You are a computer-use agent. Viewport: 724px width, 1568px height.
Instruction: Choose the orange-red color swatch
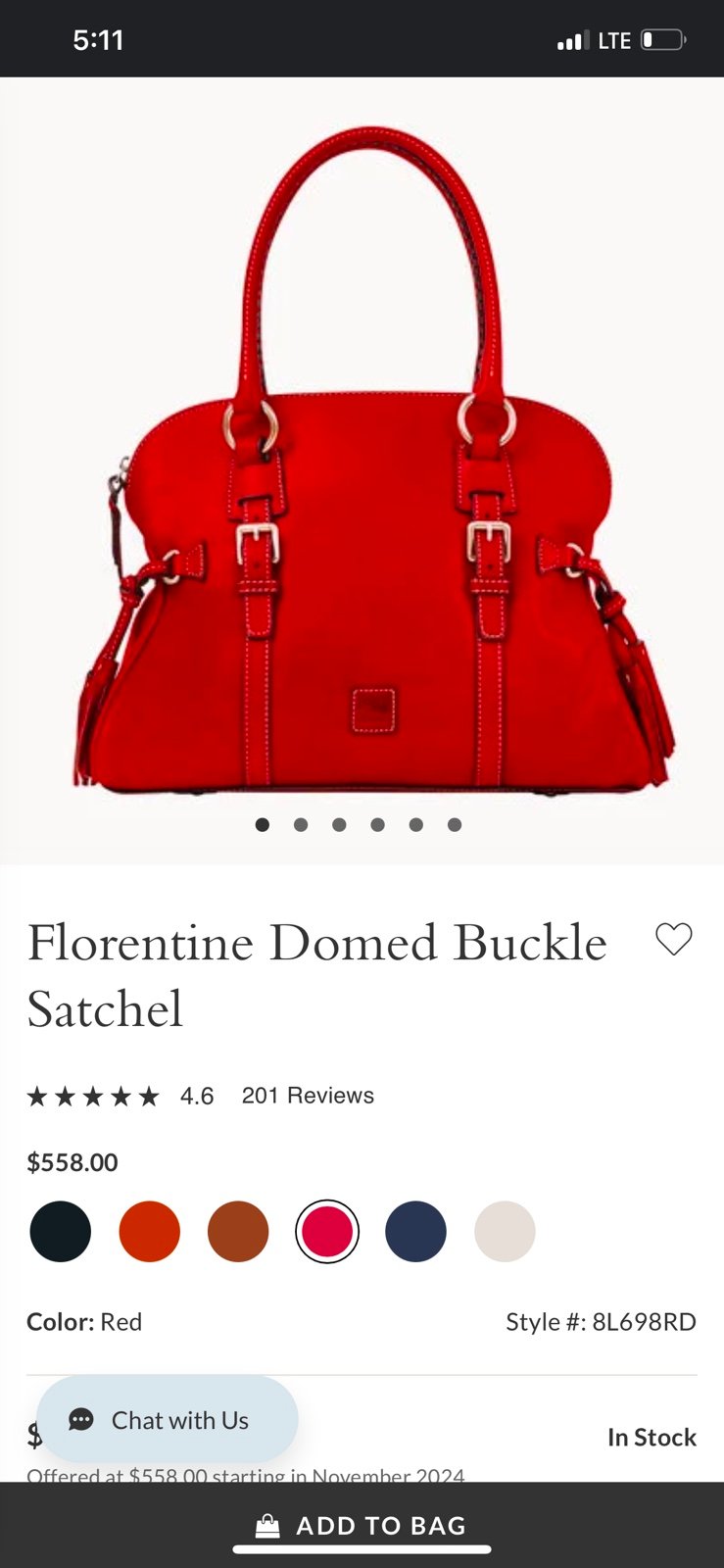pyautogui.click(x=150, y=1231)
